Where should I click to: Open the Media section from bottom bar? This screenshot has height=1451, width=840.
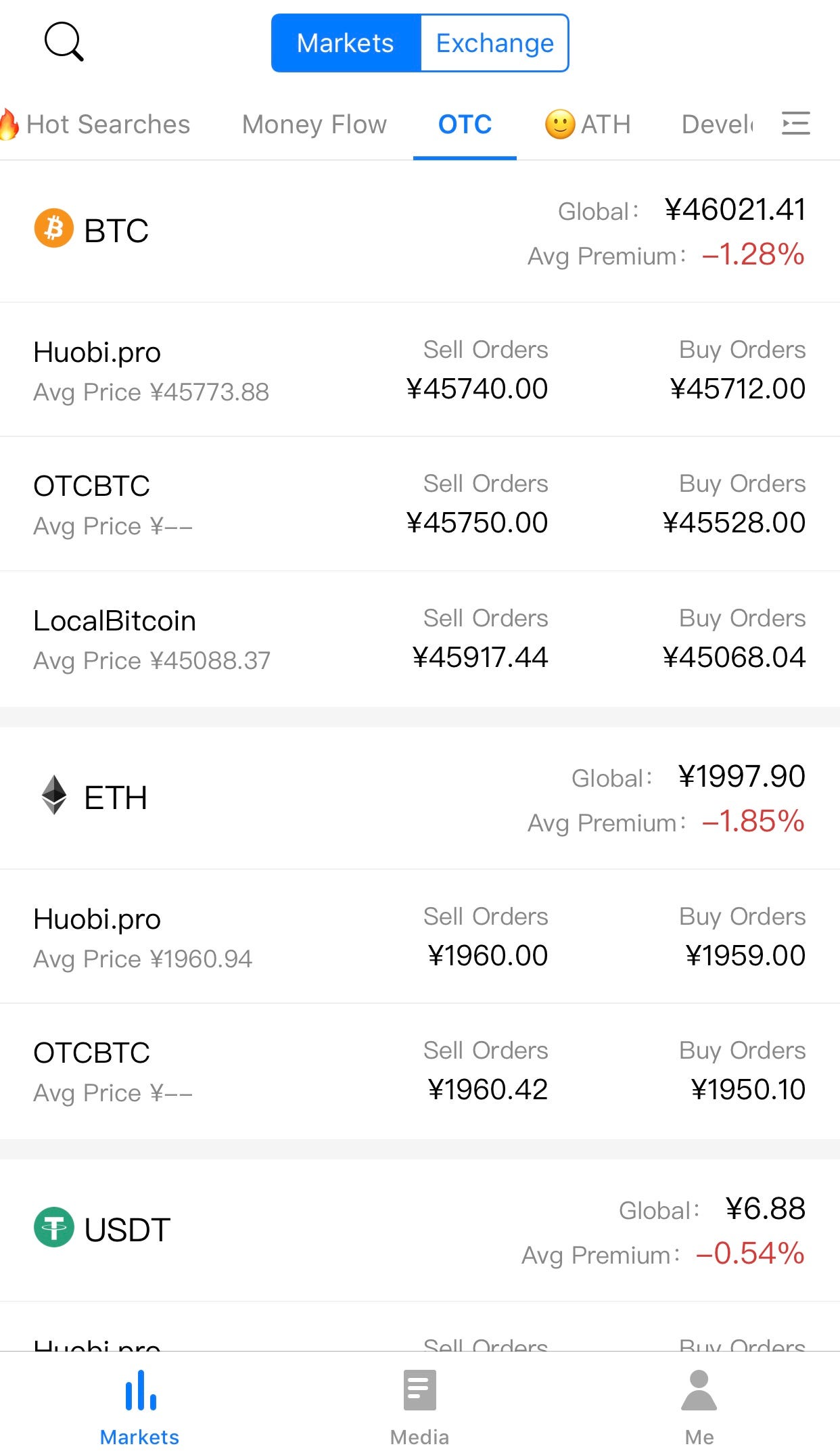pyautogui.click(x=419, y=1400)
